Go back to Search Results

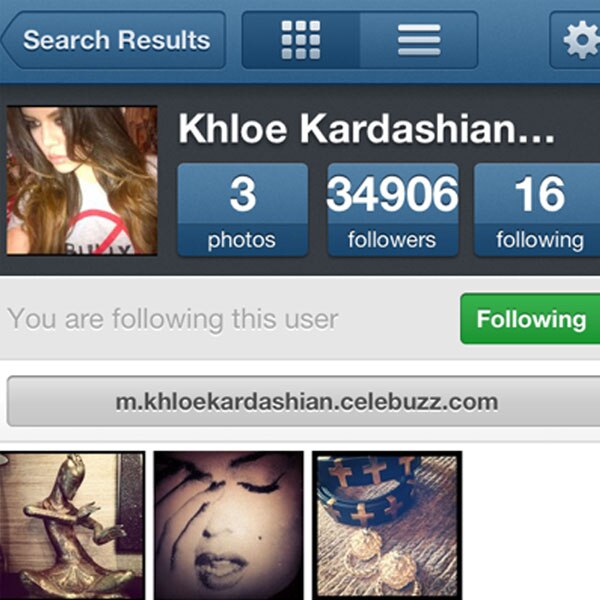click(x=114, y=40)
